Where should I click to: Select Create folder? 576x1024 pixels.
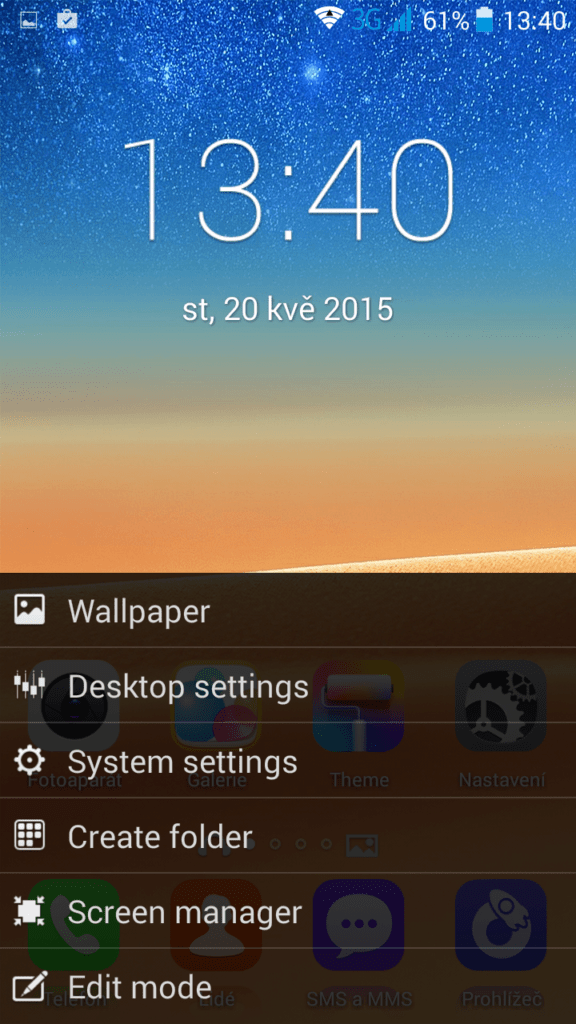tap(288, 836)
